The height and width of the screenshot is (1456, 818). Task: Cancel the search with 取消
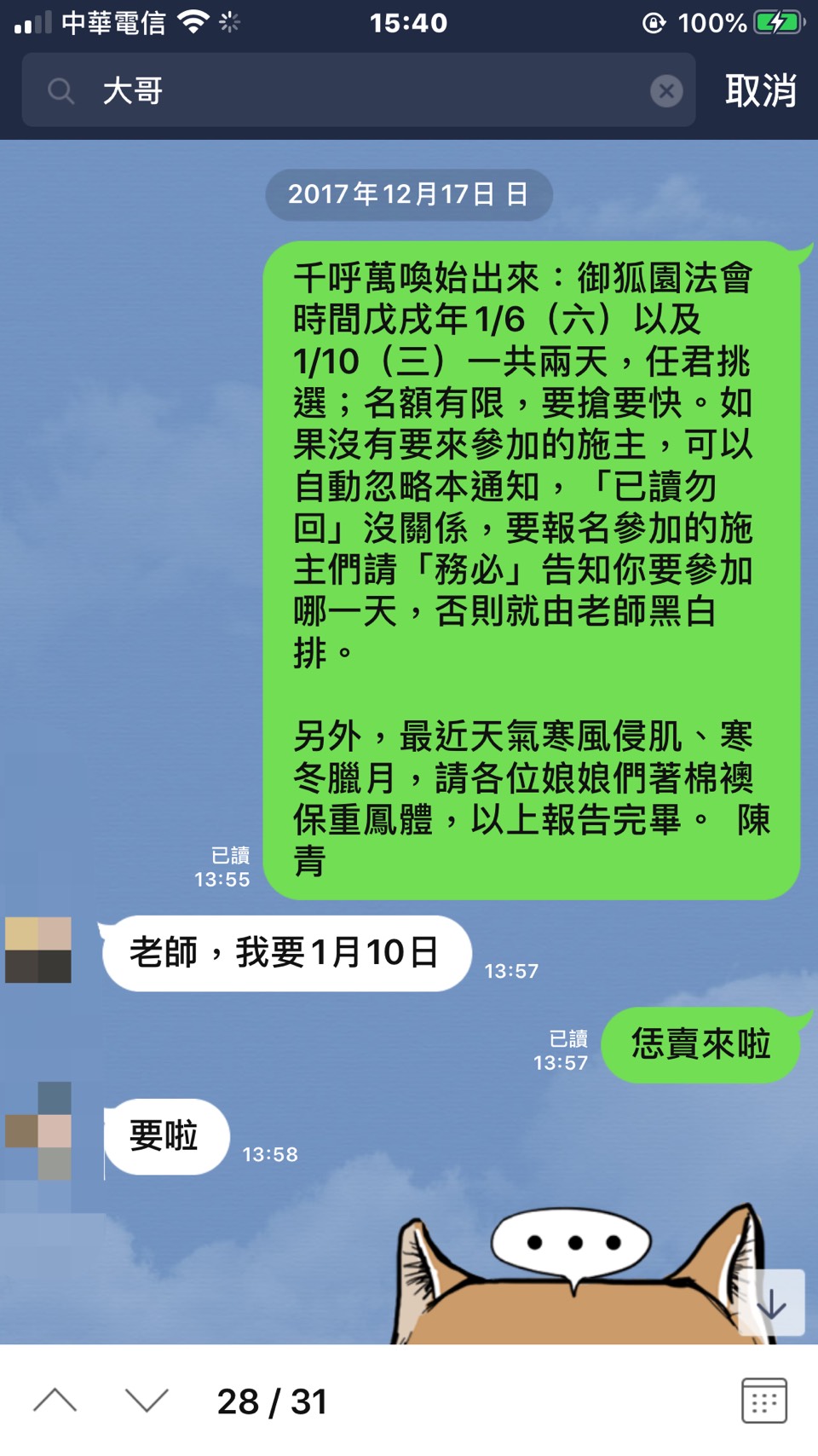pyautogui.click(x=760, y=90)
